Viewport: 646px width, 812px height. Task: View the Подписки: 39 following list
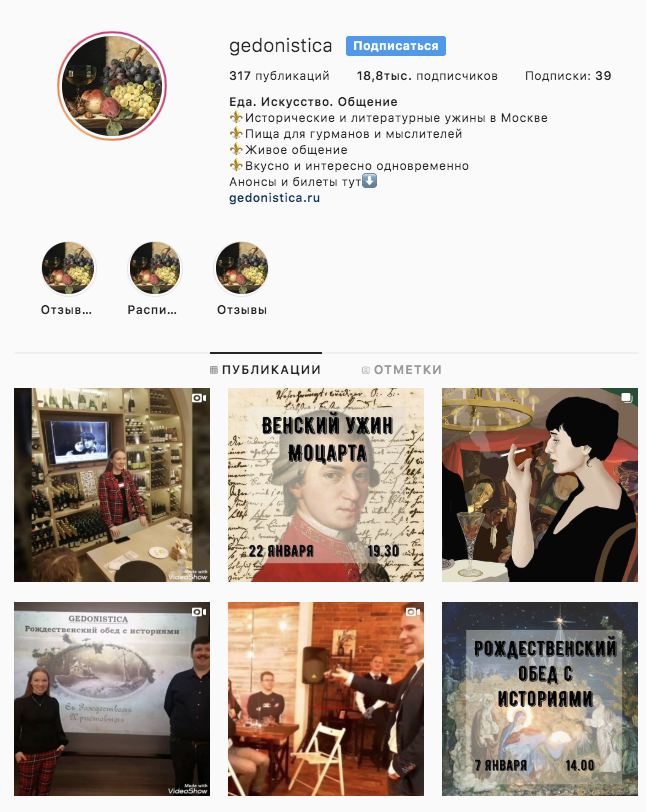[567, 76]
